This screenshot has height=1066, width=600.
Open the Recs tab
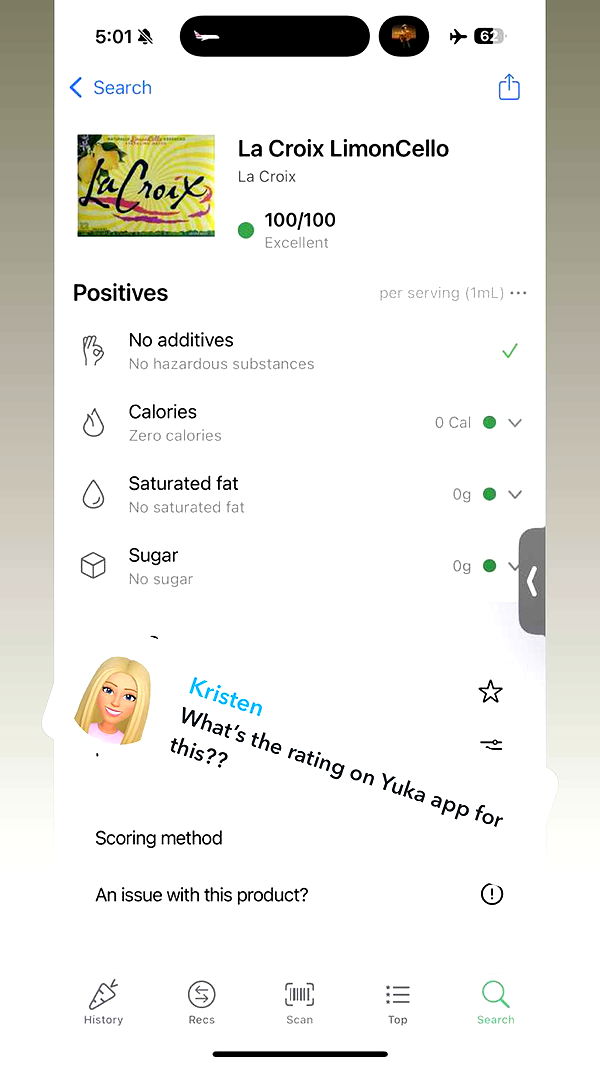(201, 1002)
